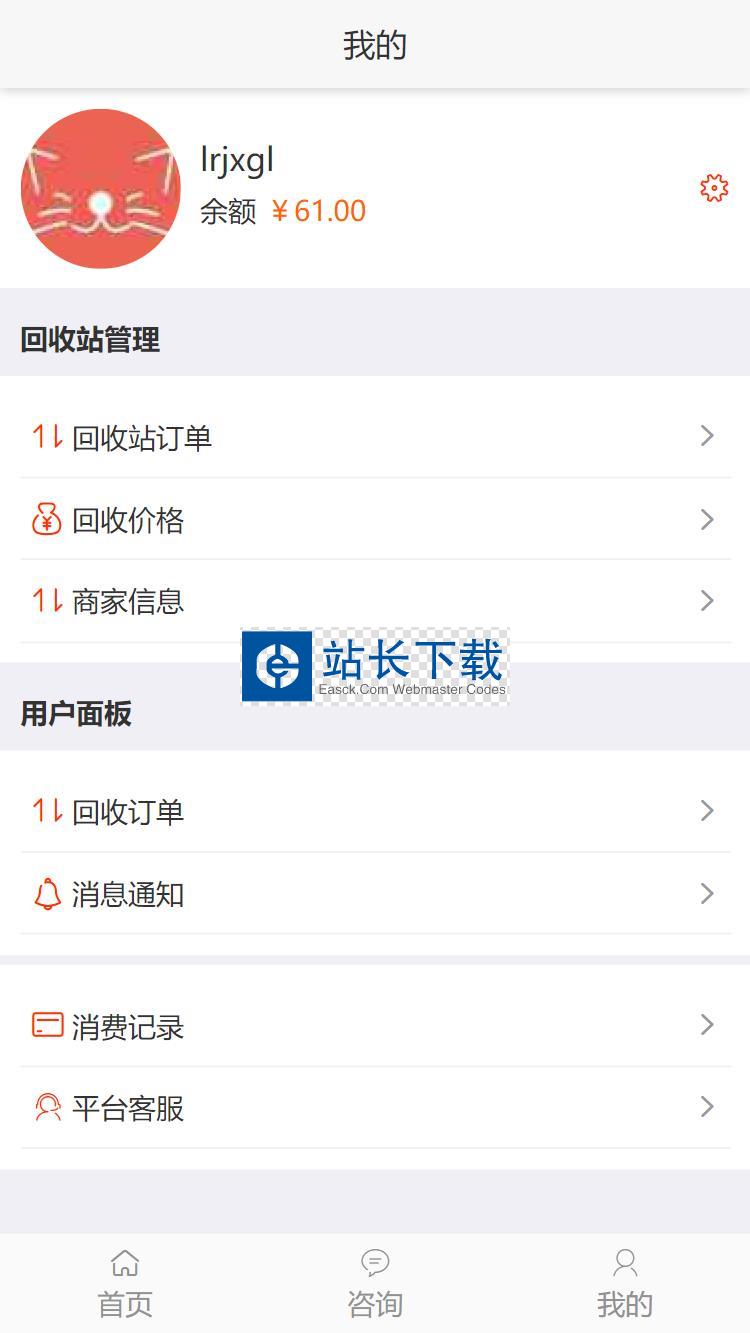Open 回收订单 under 用户面板
Viewport: 750px width, 1333px height.
pos(375,811)
